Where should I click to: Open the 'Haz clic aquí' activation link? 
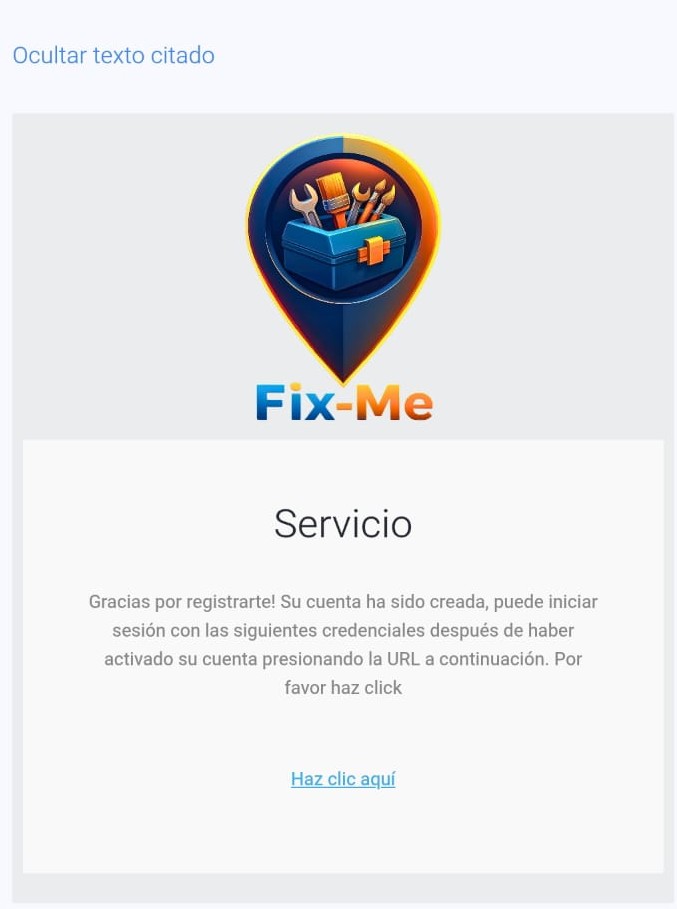[x=343, y=779]
